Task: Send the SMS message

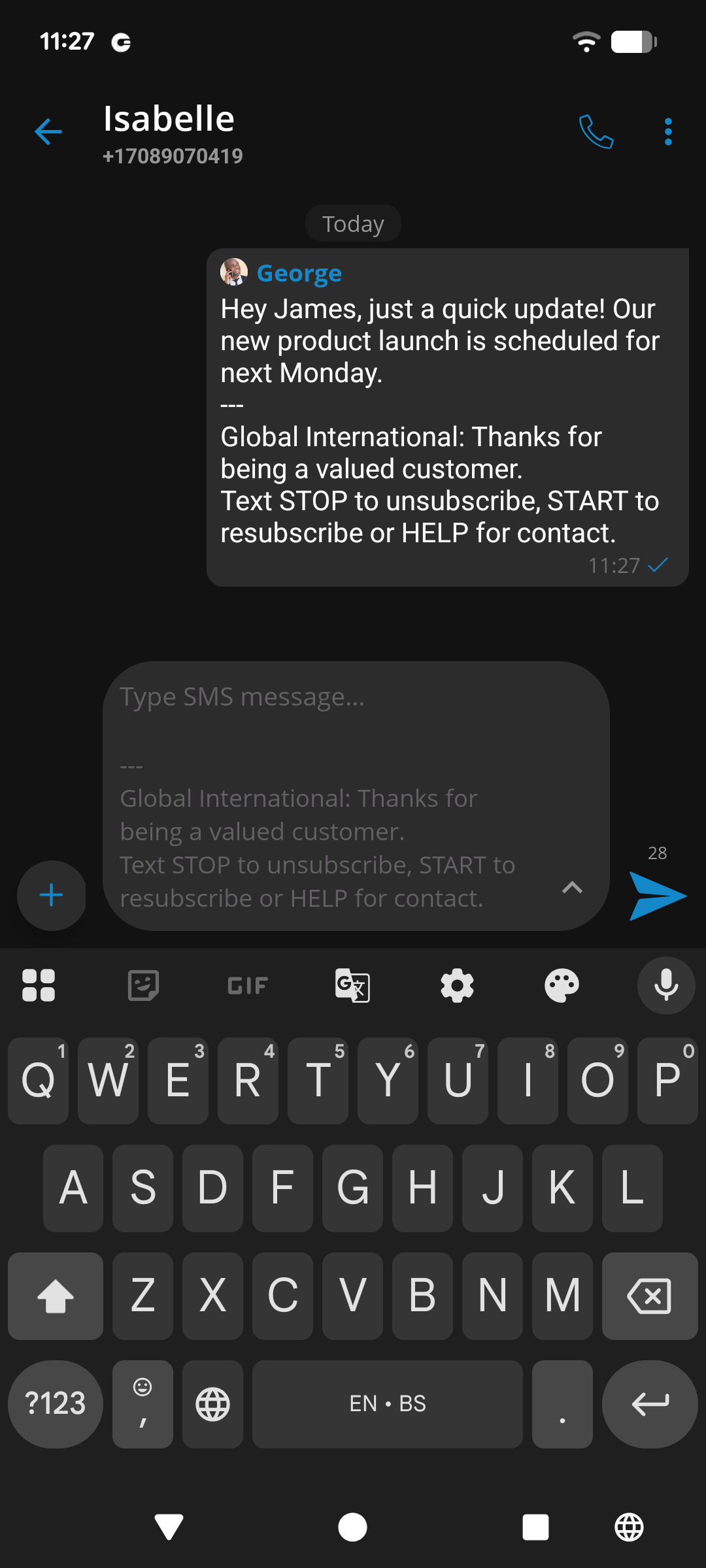Action: [x=658, y=896]
